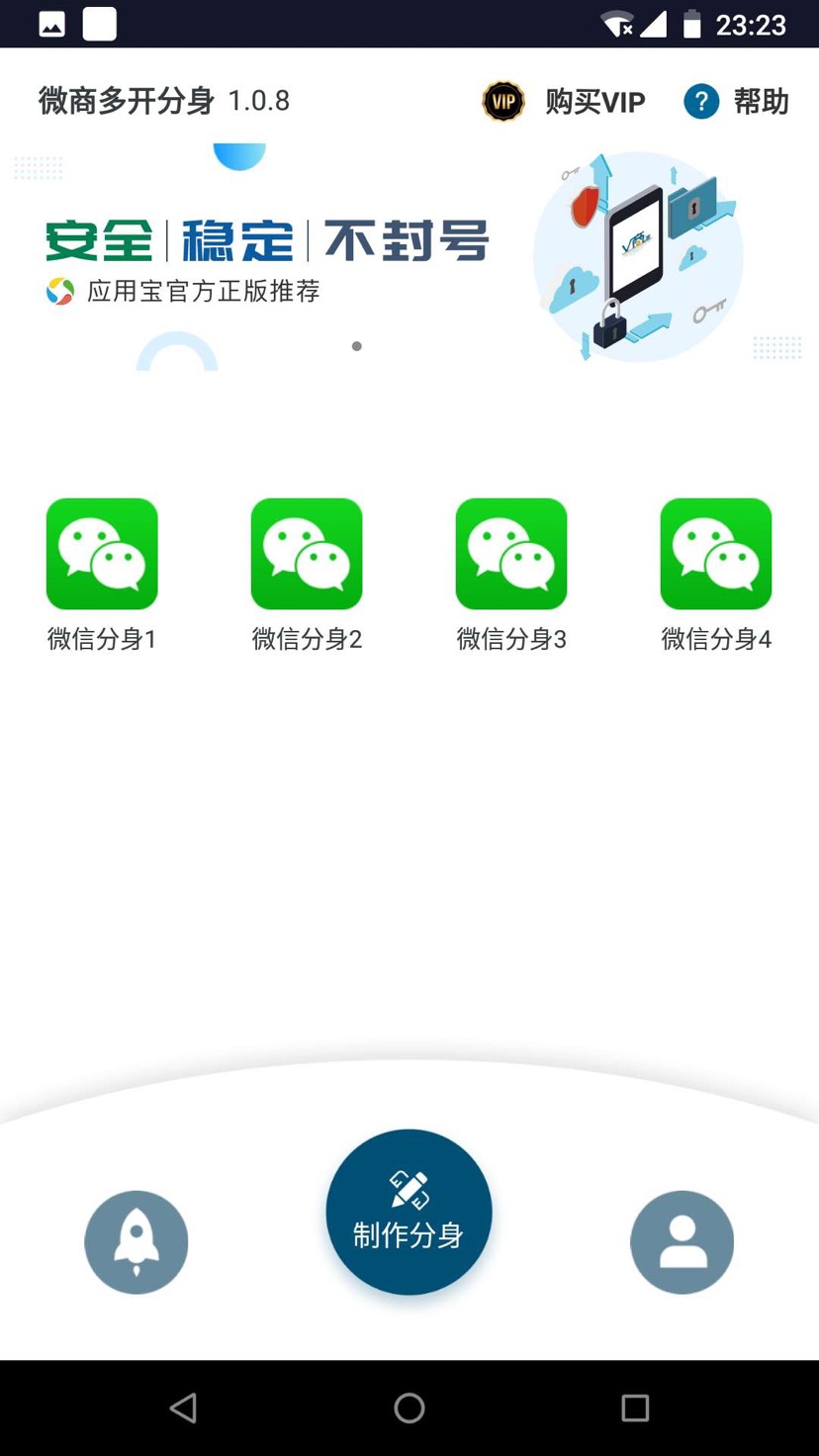Select the phone security illustration
The image size is (819, 1456).
click(x=638, y=255)
